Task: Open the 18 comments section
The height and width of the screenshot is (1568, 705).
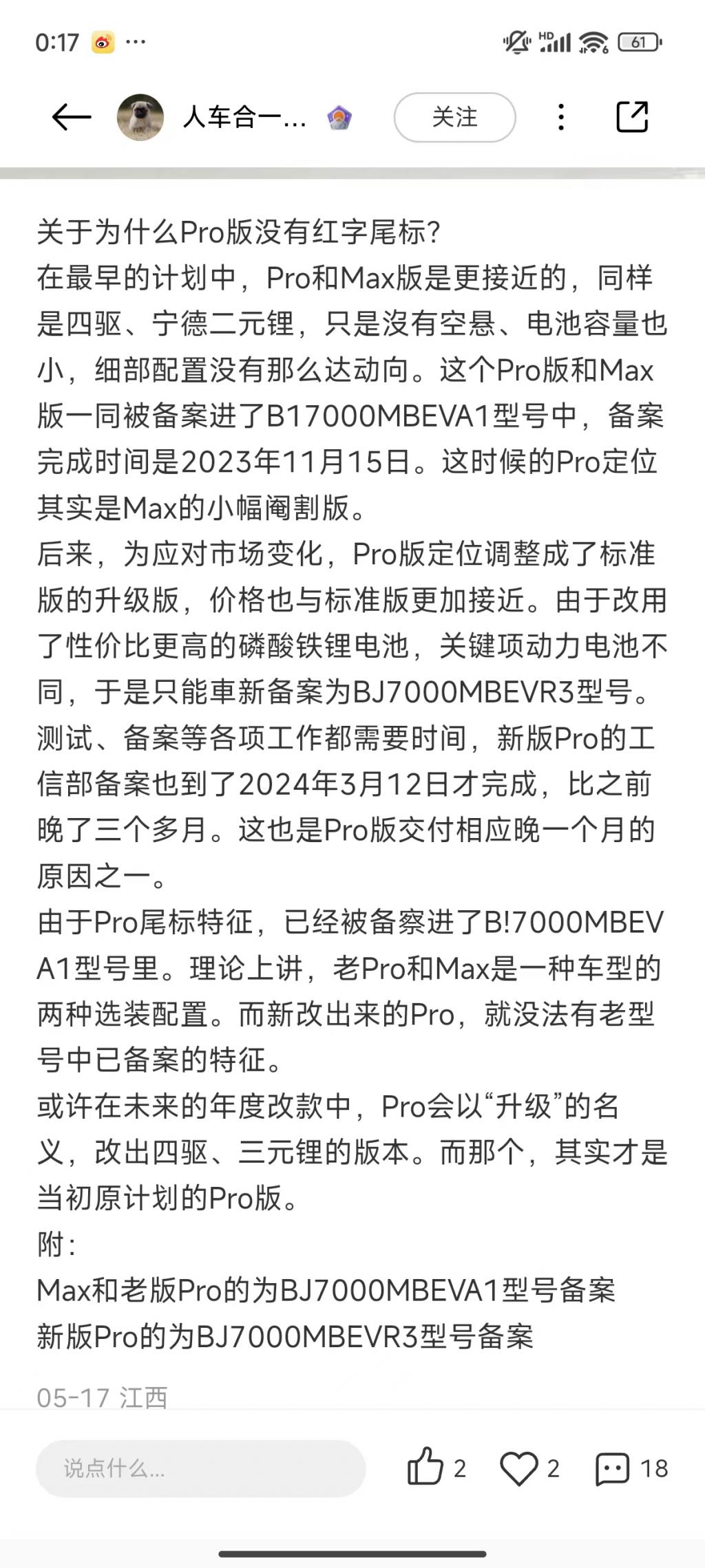Action: click(613, 1468)
